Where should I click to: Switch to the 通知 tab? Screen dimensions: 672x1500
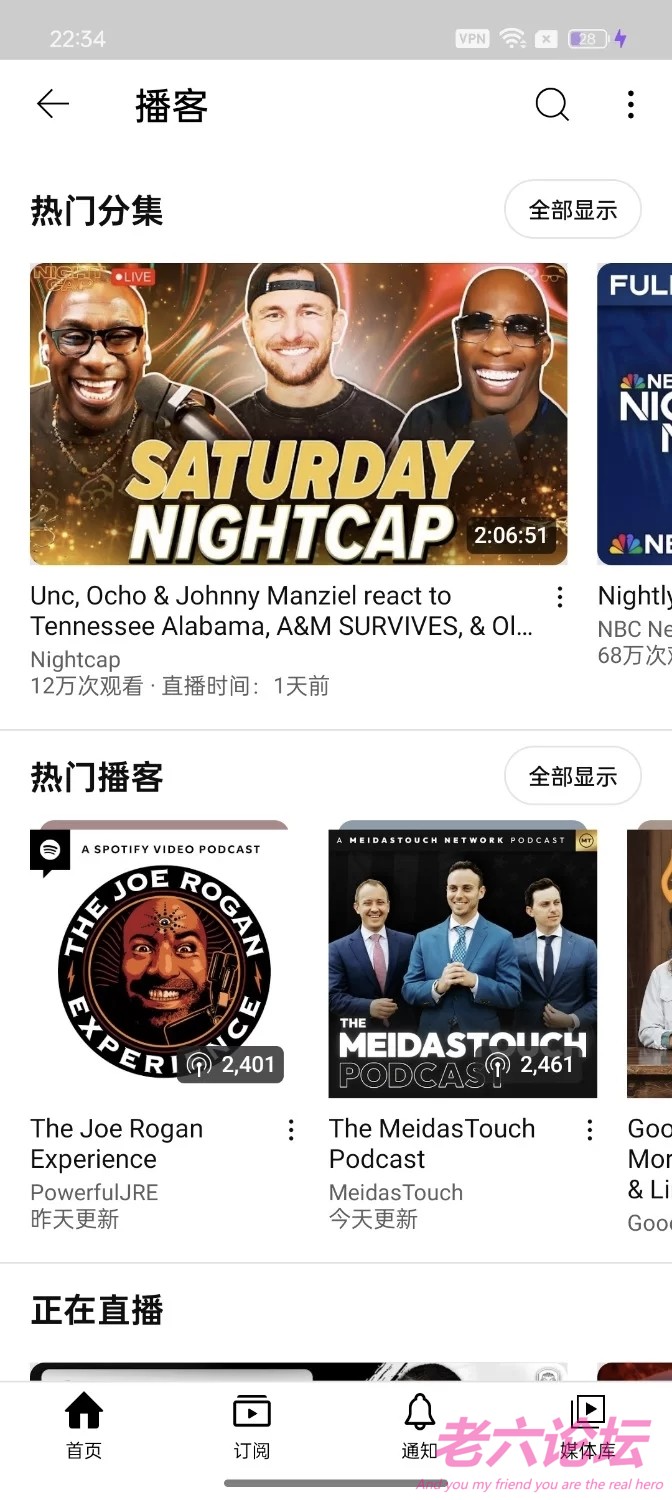pyautogui.click(x=420, y=1426)
